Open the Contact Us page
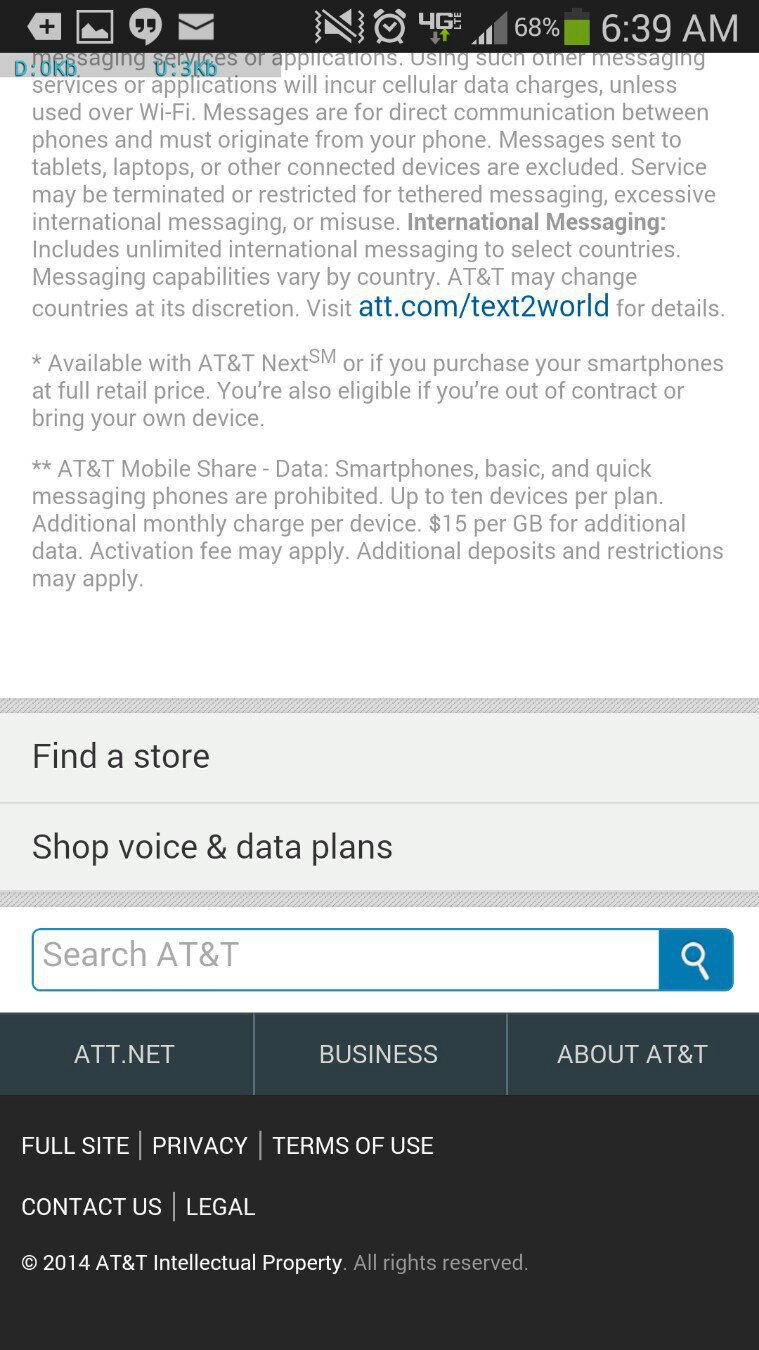This screenshot has width=759, height=1350. tap(91, 1207)
